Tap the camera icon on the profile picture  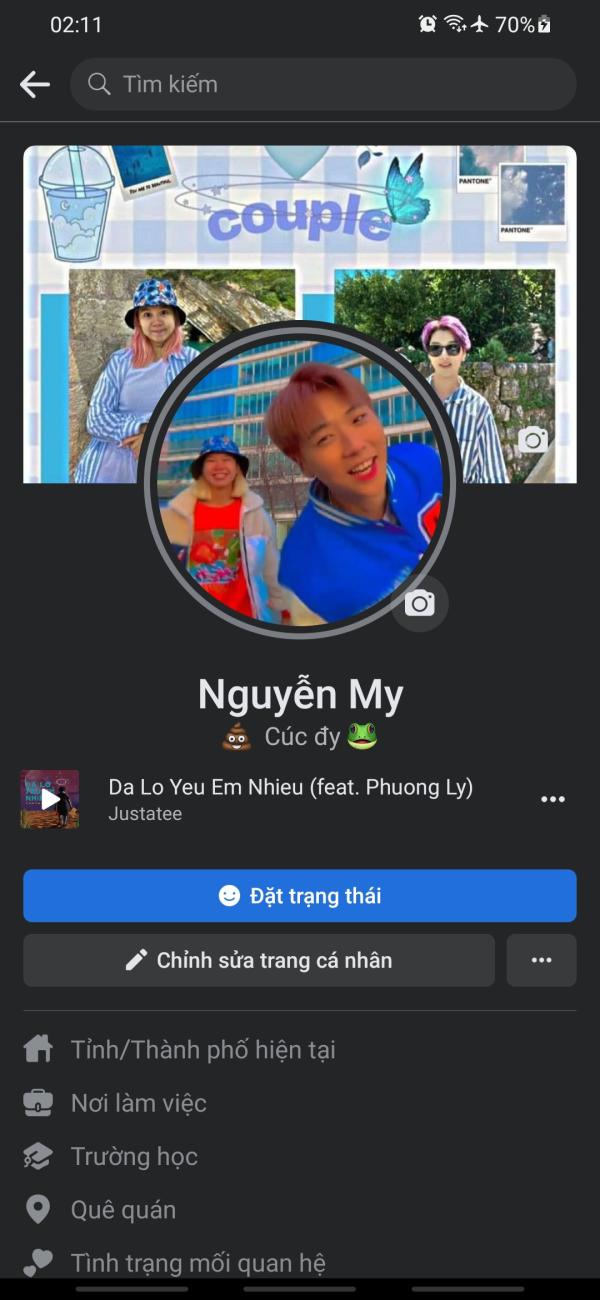pyautogui.click(x=420, y=603)
